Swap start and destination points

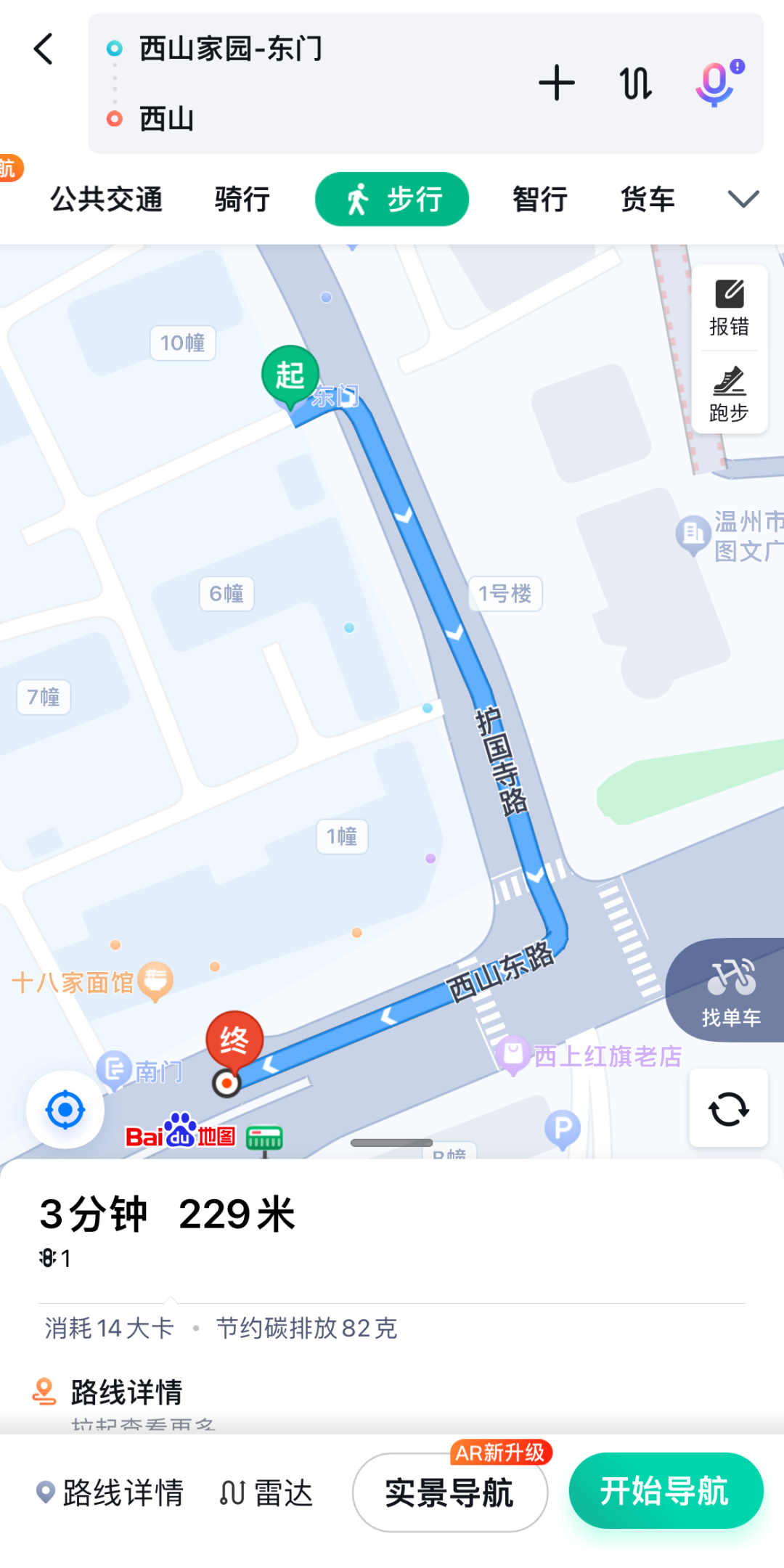[635, 83]
